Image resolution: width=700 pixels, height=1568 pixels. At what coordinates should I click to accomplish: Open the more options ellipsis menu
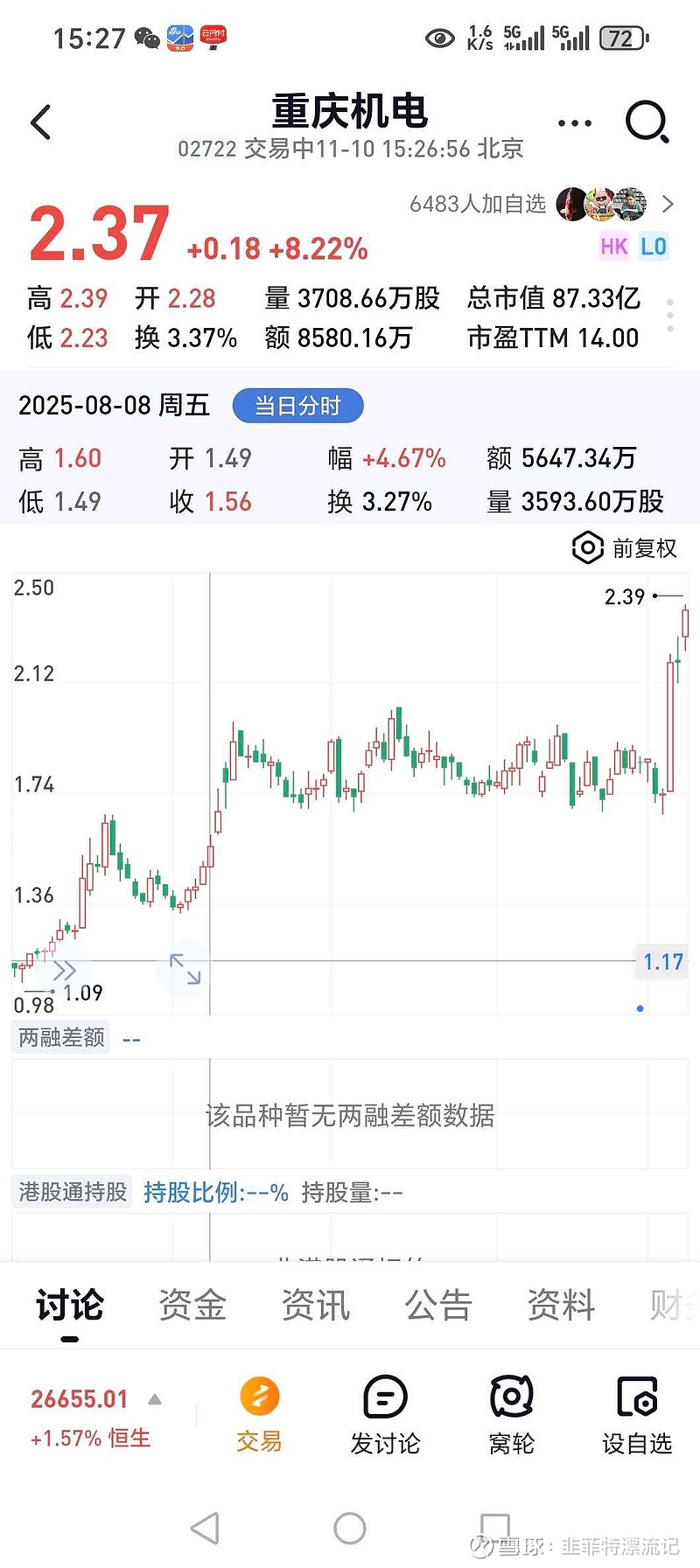click(573, 122)
